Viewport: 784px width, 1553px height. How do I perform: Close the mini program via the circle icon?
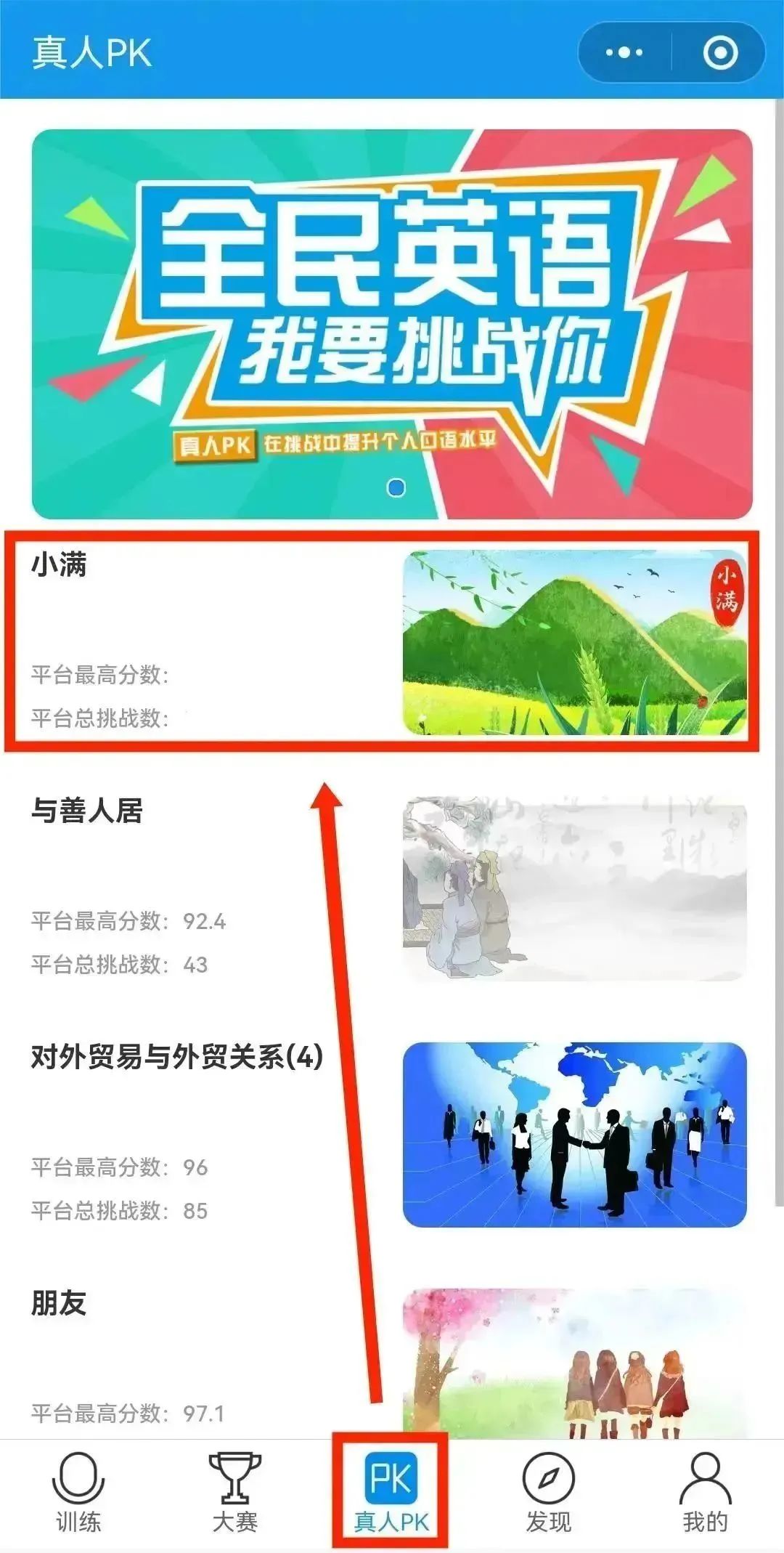pyautogui.click(x=720, y=53)
